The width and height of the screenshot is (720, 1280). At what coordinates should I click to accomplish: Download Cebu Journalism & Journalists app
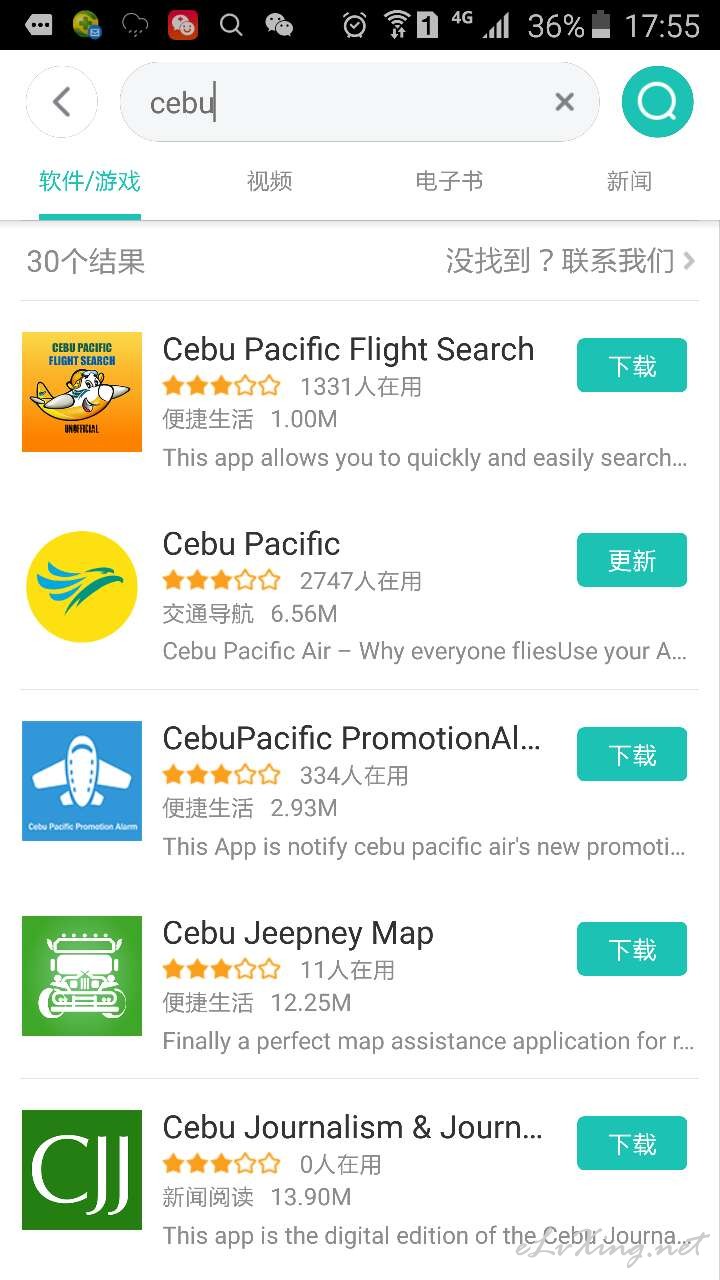coord(632,1143)
